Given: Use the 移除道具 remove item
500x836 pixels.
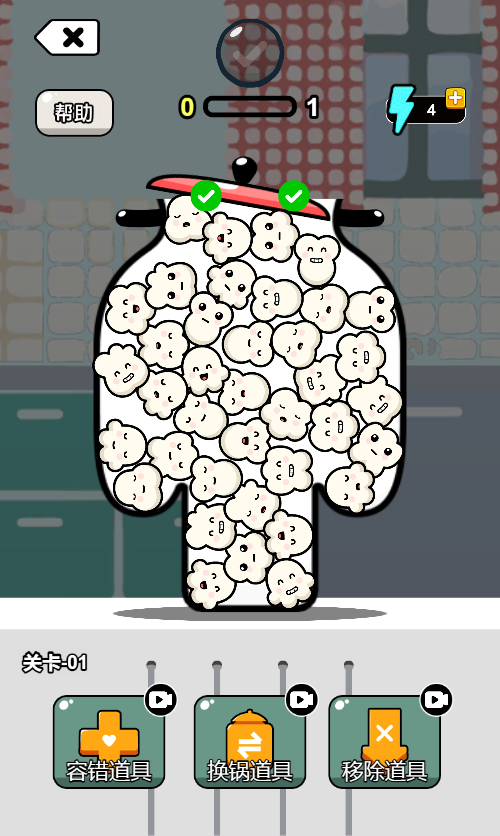Looking at the screenshot, I should coord(384,742).
